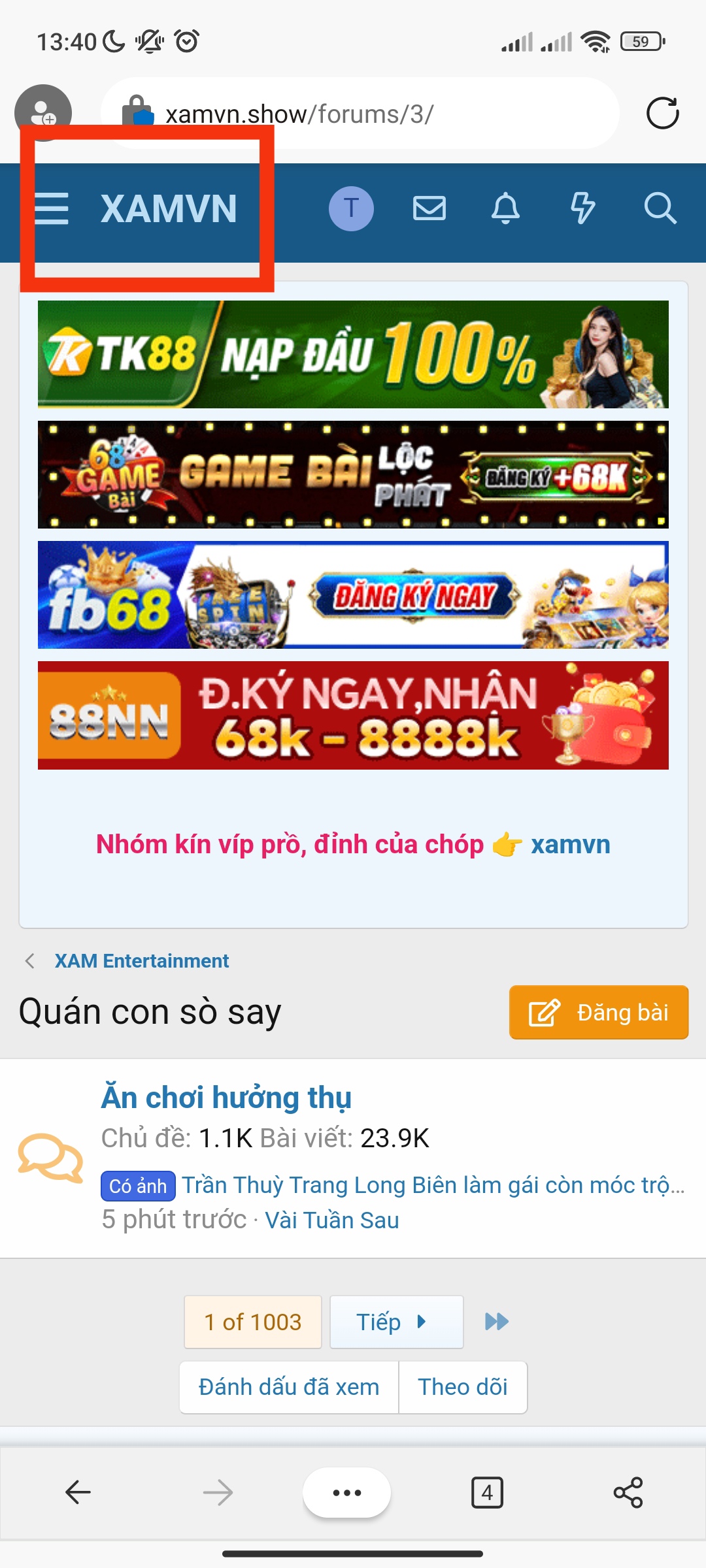The width and height of the screenshot is (706, 1568).
Task: Open the hamburger navigation menu
Action: click(51, 209)
